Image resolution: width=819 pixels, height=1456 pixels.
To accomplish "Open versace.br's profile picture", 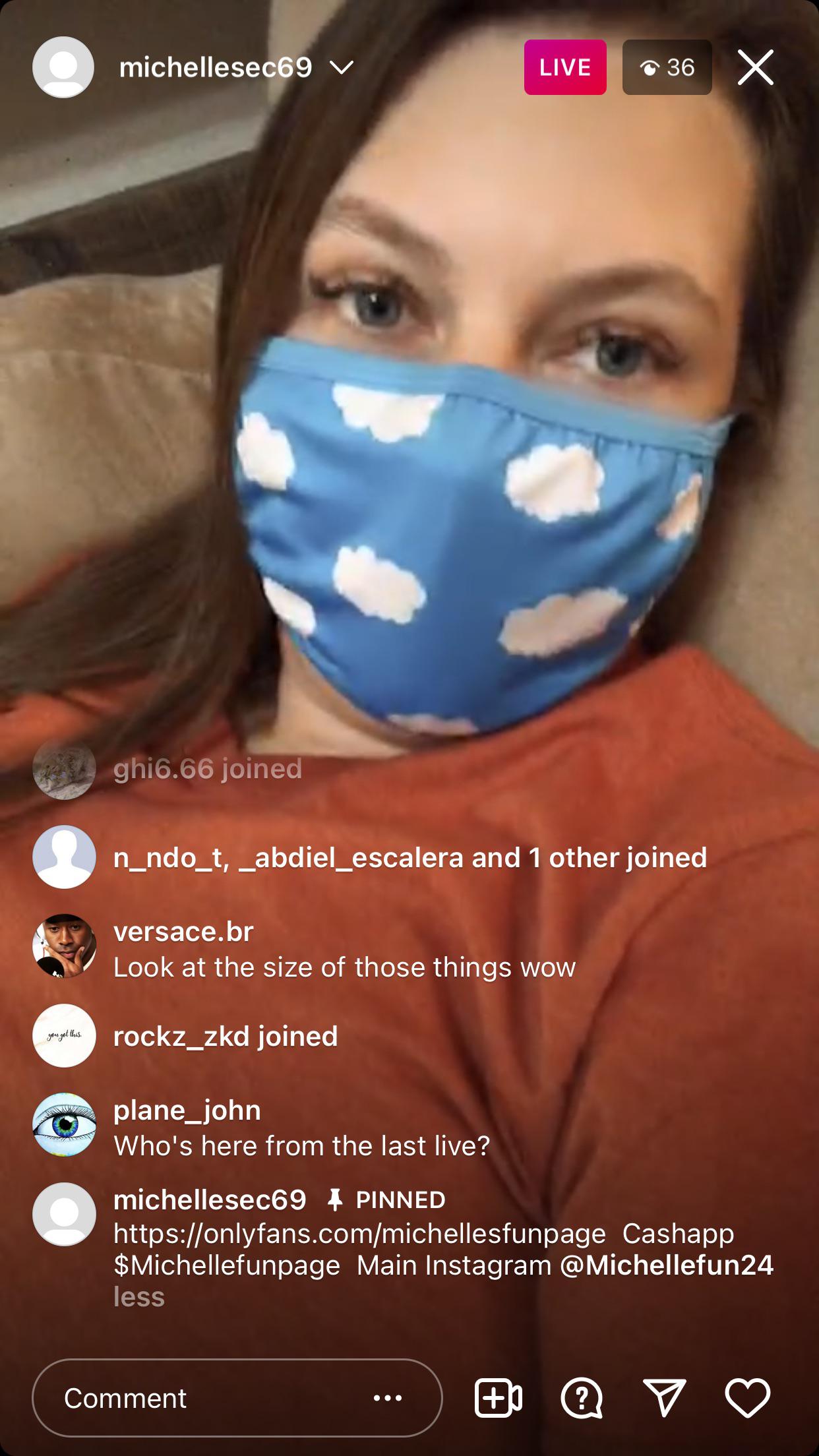I will [64, 946].
